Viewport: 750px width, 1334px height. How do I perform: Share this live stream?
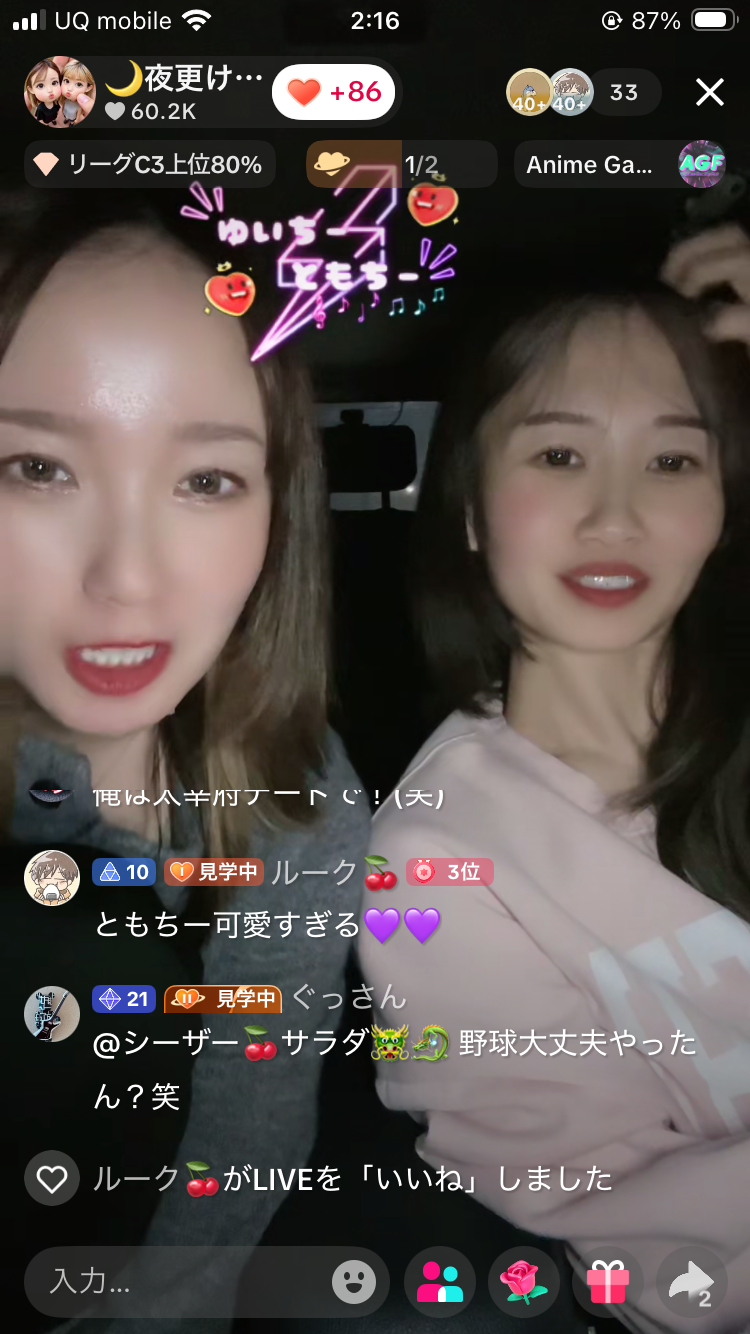point(691,1281)
